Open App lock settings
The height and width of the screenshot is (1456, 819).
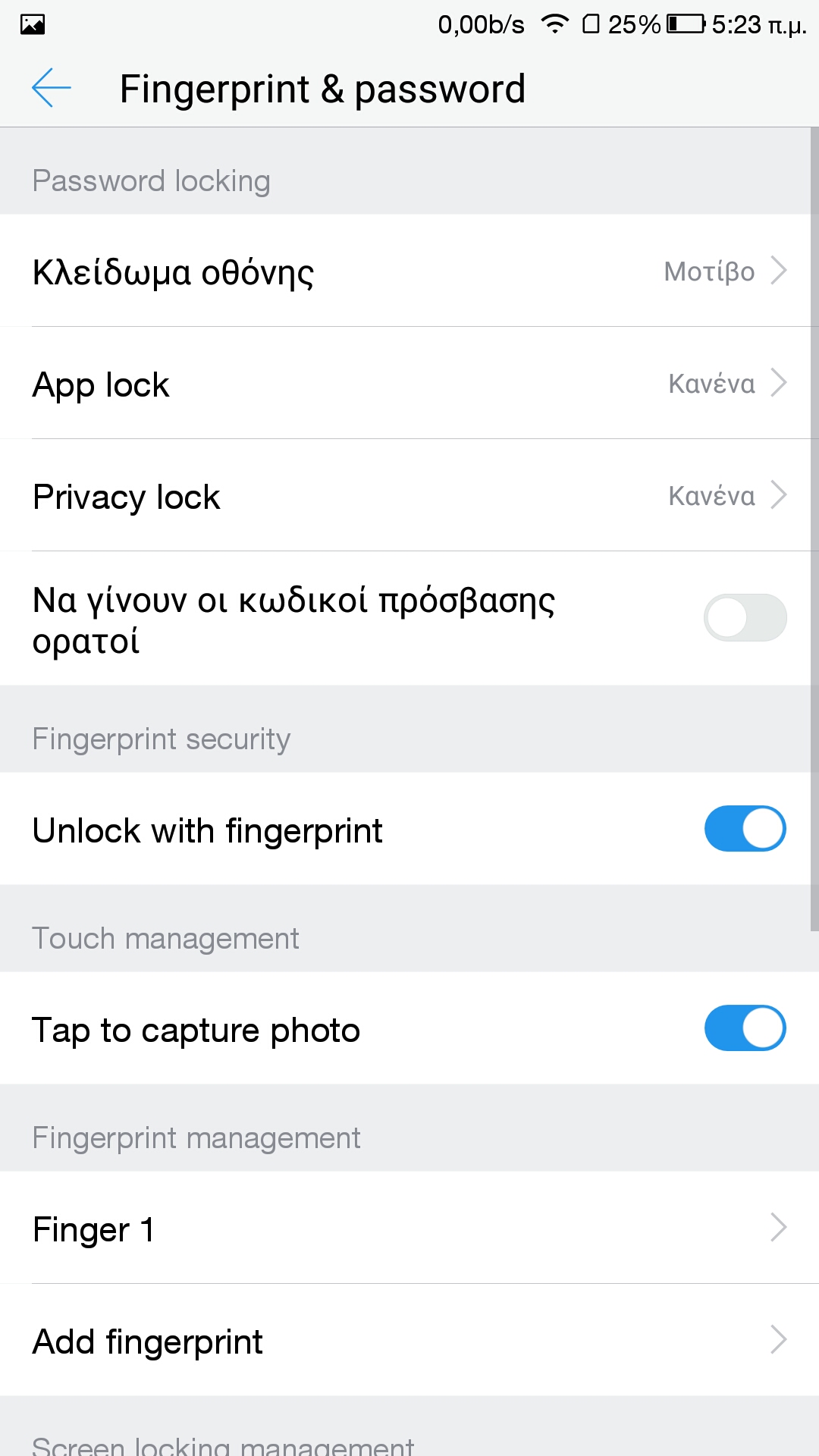(409, 383)
